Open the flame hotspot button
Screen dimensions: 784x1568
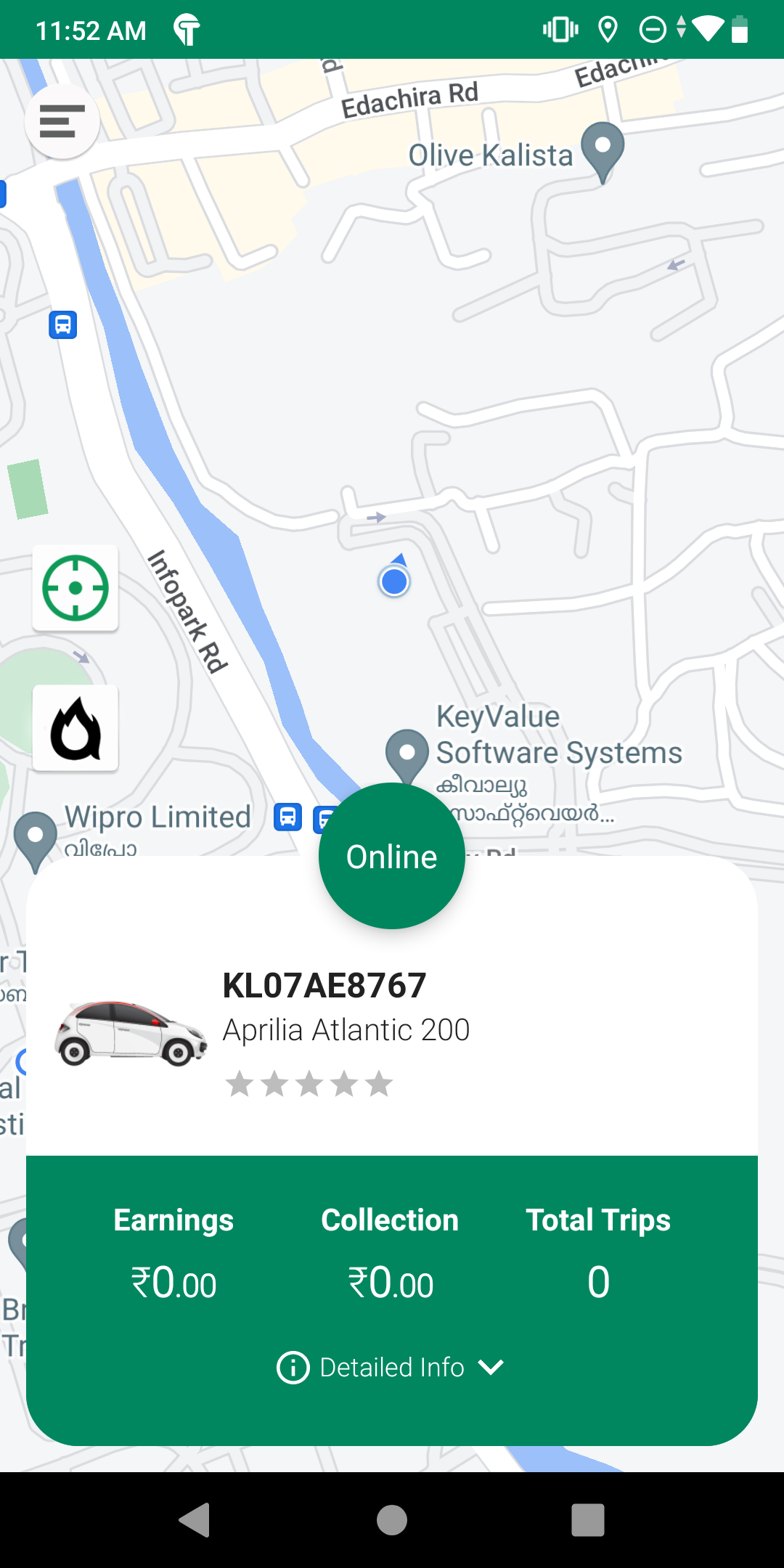tap(75, 728)
